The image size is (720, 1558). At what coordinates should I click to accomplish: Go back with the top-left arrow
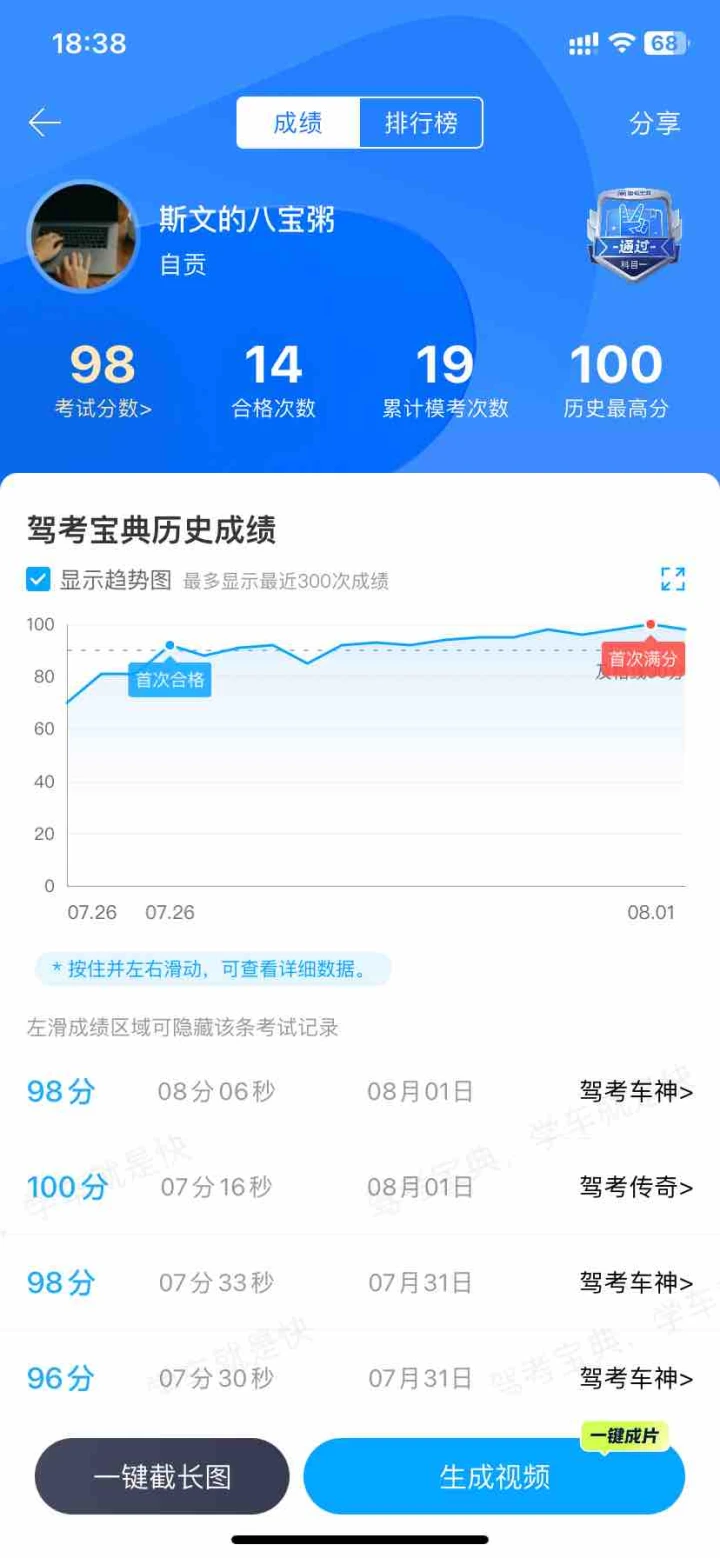click(45, 123)
